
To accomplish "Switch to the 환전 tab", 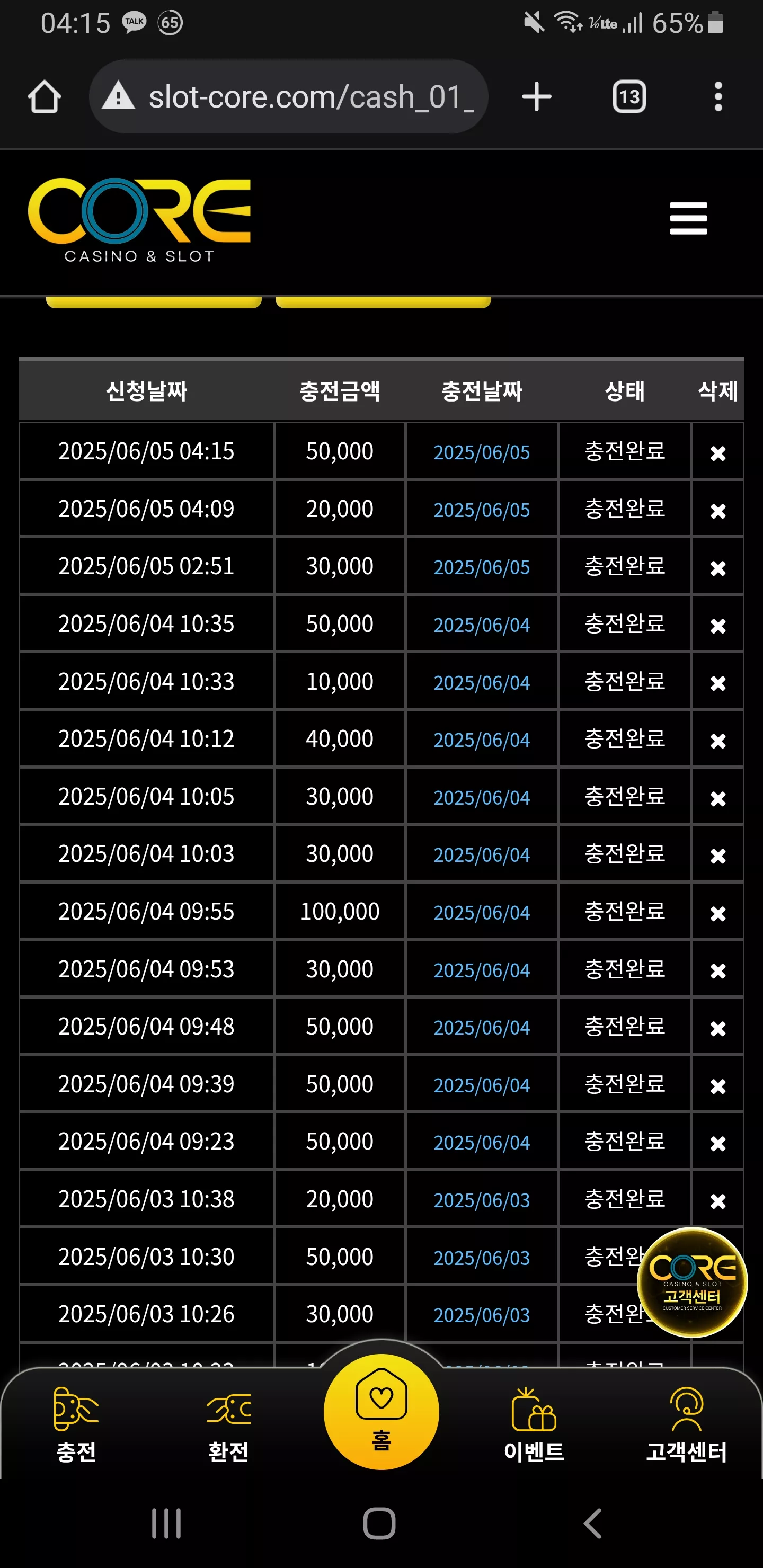I will pos(228,1425).
